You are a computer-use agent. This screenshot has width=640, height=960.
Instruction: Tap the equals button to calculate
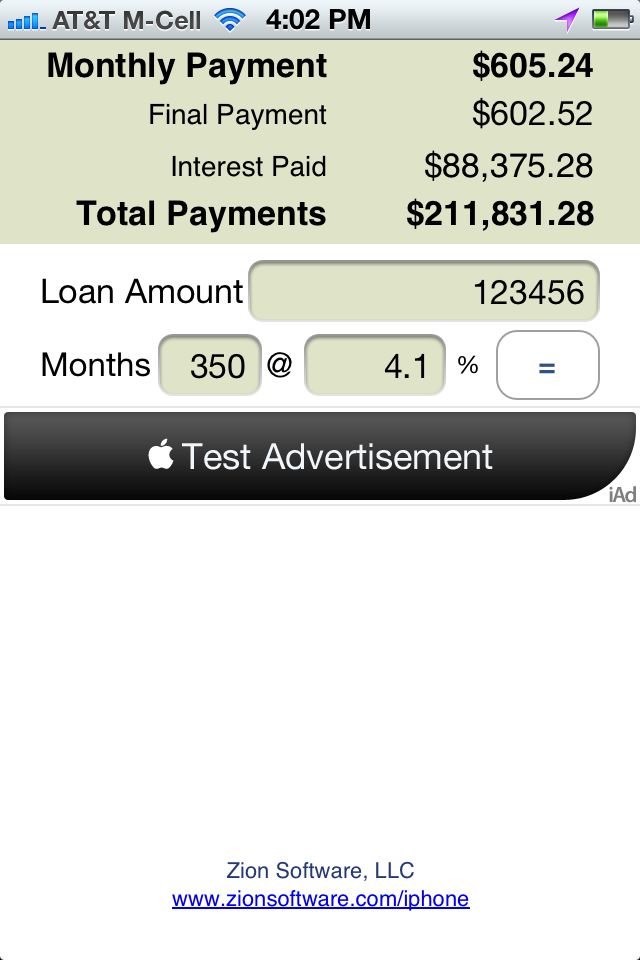547,366
